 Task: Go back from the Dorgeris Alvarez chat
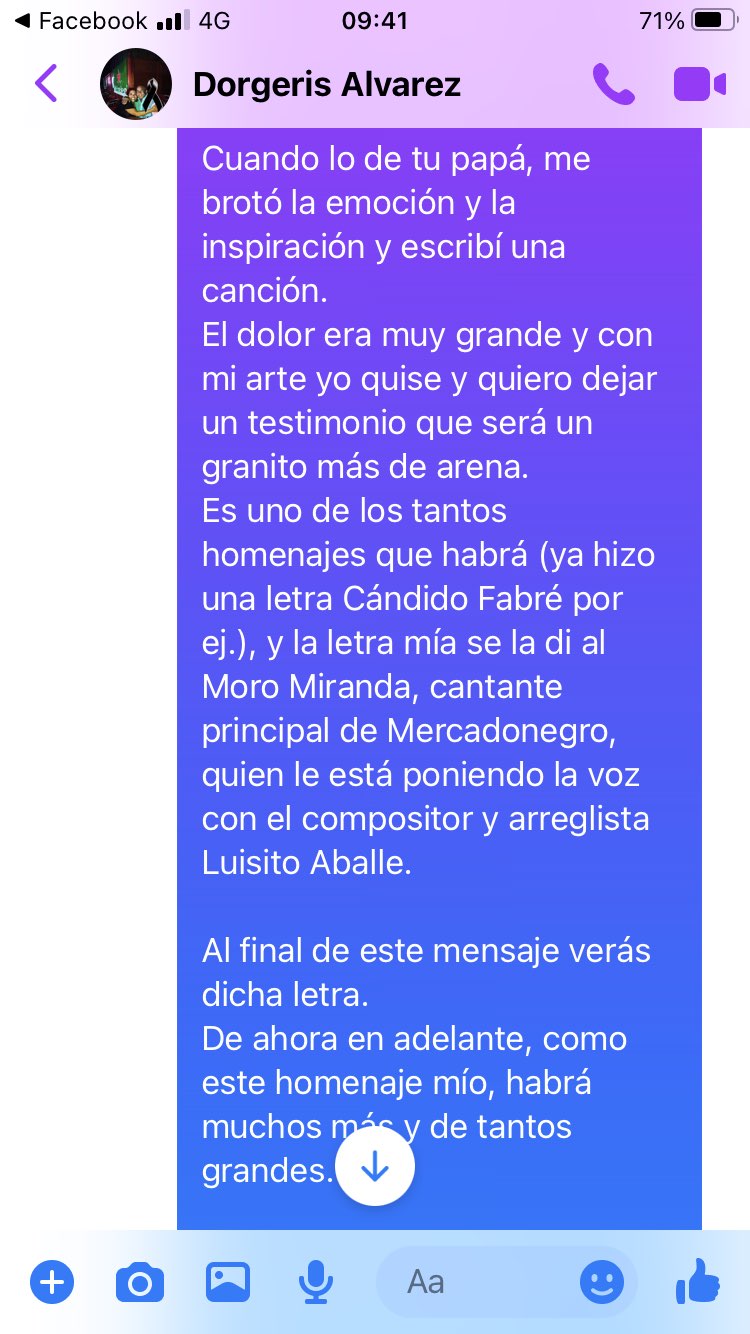(46, 84)
